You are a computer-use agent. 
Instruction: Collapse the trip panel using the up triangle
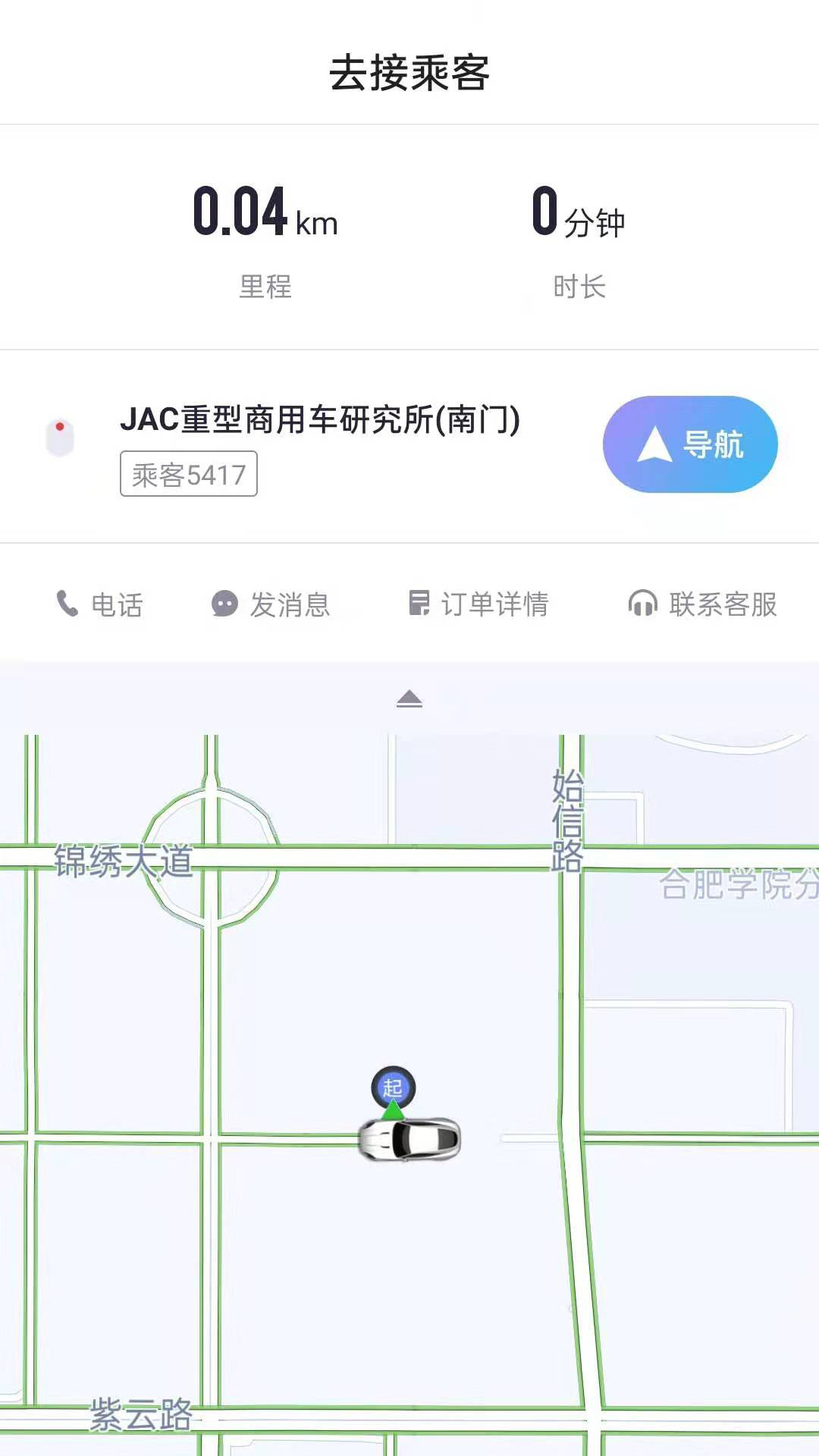[x=409, y=698]
